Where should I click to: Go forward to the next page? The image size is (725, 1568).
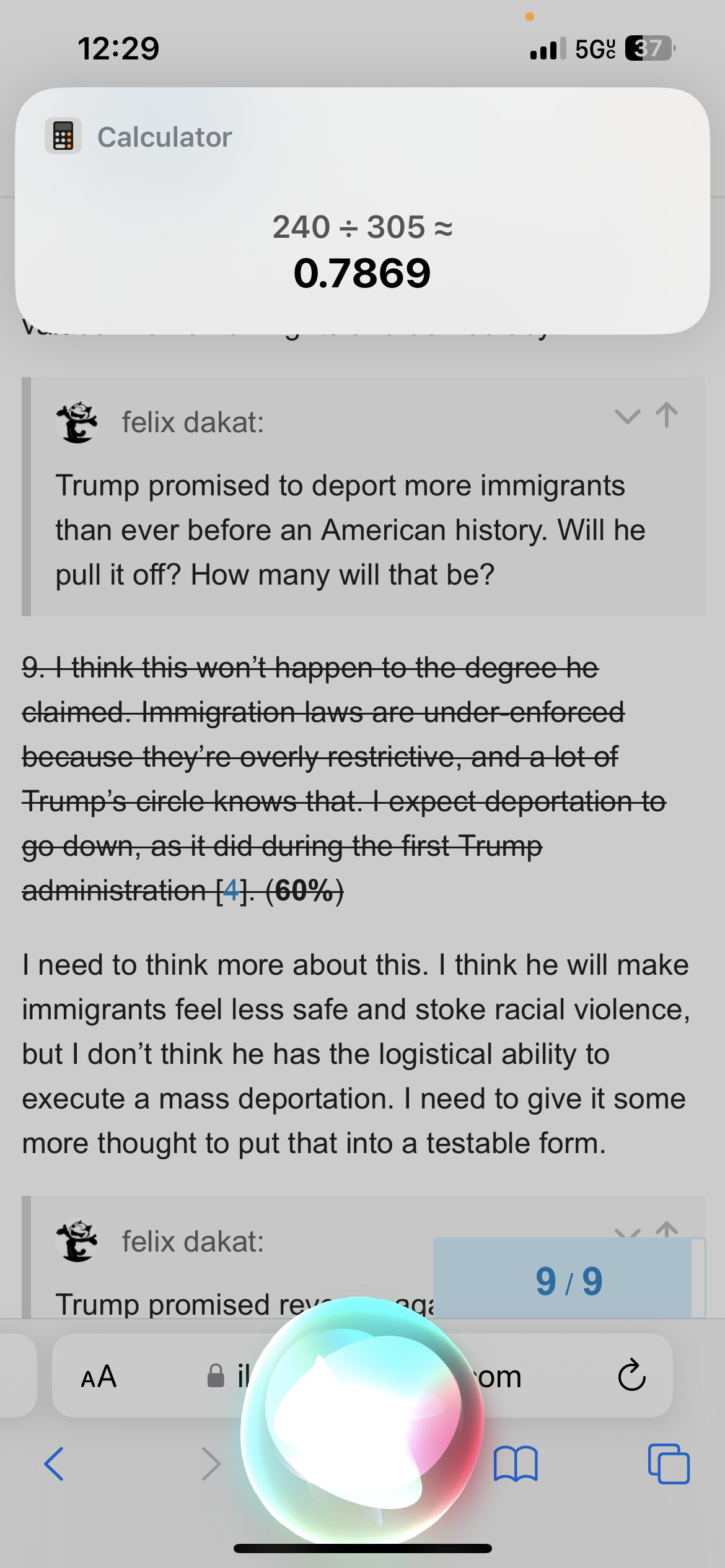pyautogui.click(x=211, y=1464)
